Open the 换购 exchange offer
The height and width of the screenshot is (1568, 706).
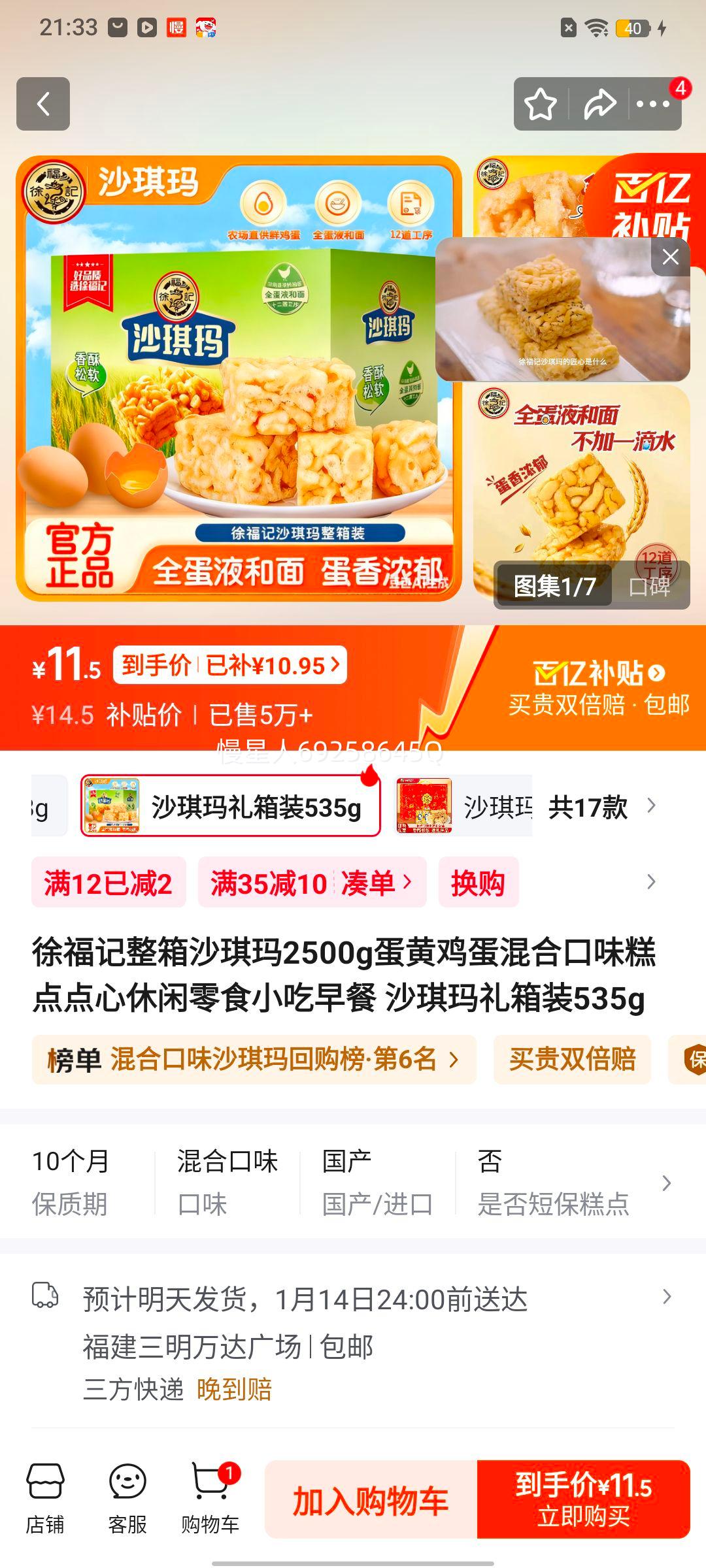point(478,882)
